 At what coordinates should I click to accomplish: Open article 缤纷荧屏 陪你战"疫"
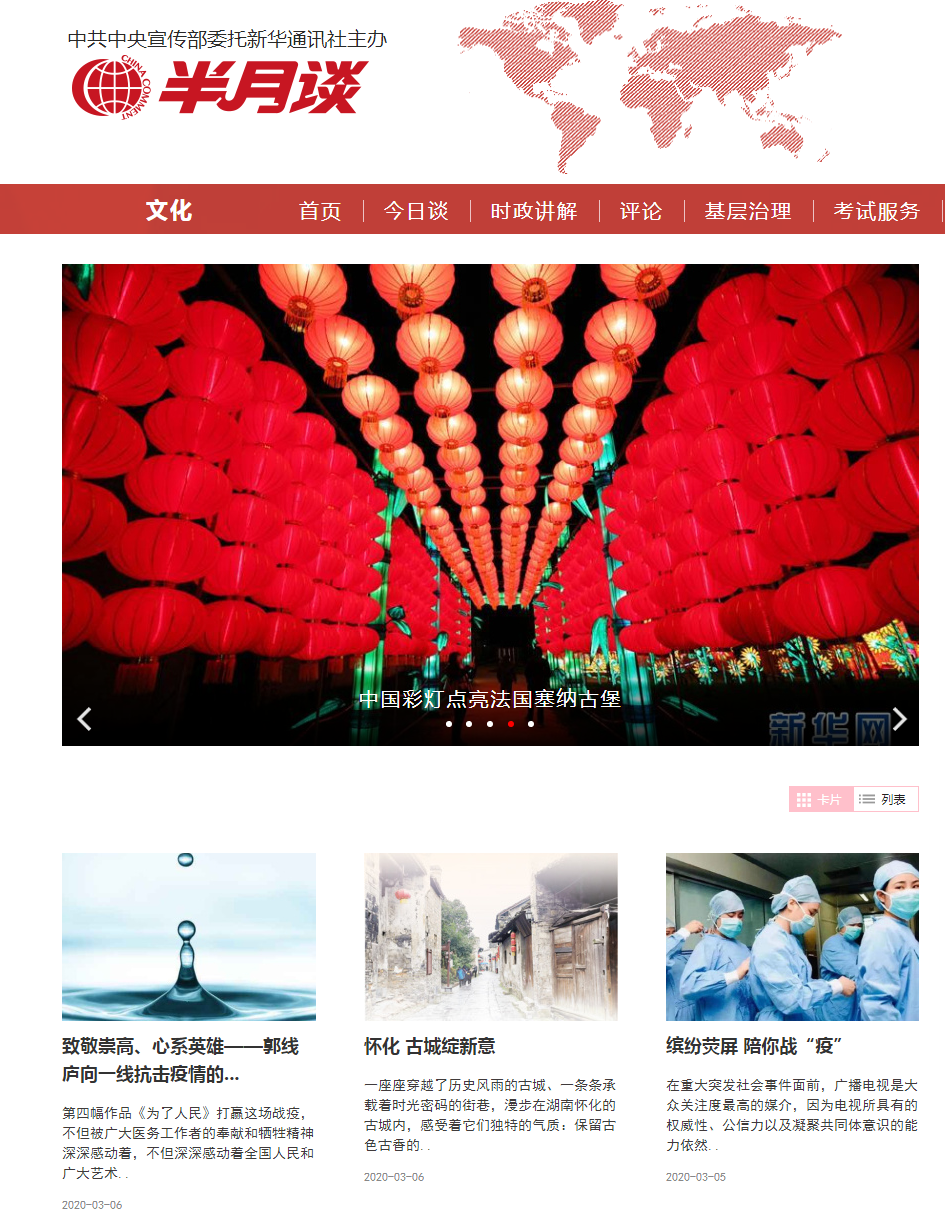tap(755, 1046)
